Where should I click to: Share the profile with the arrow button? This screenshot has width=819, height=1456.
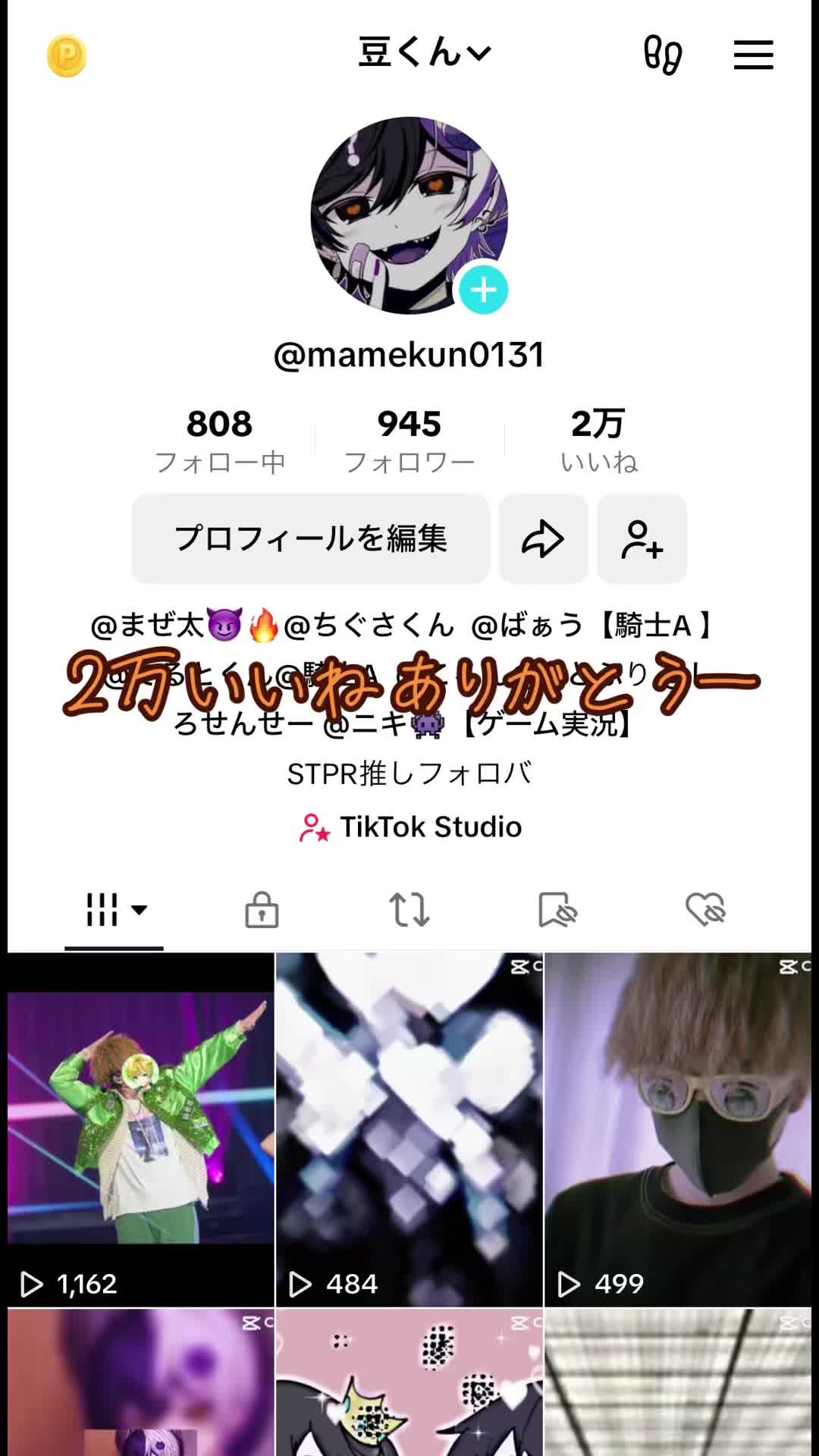point(543,539)
